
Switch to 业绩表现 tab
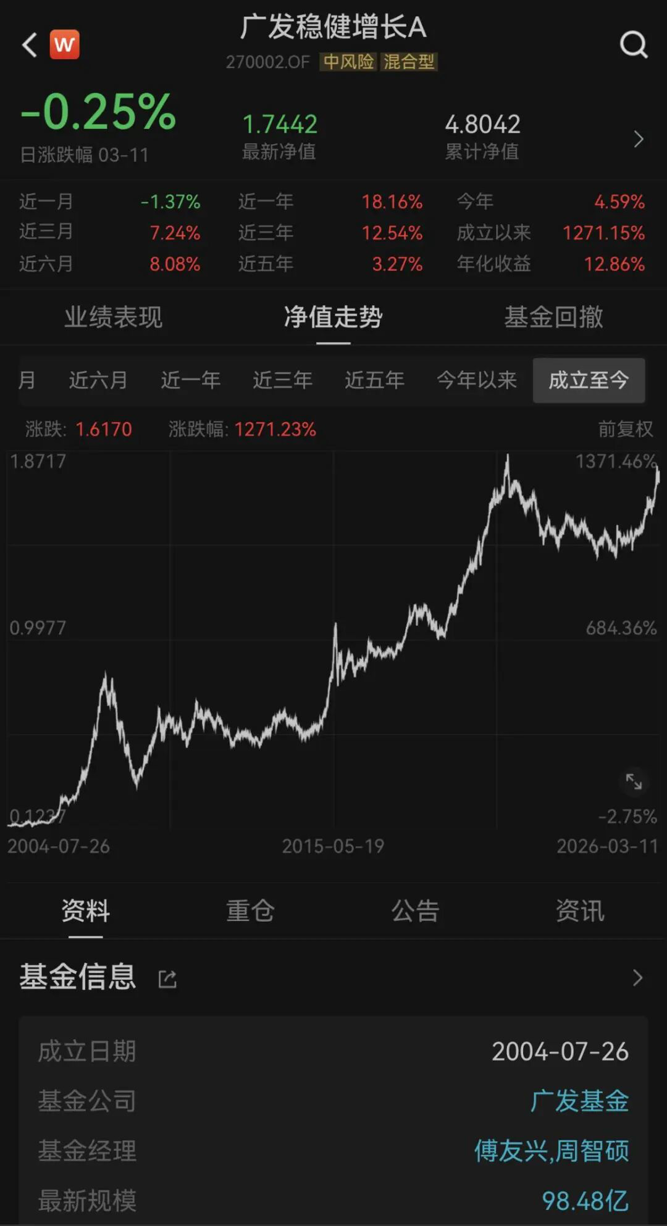(113, 318)
